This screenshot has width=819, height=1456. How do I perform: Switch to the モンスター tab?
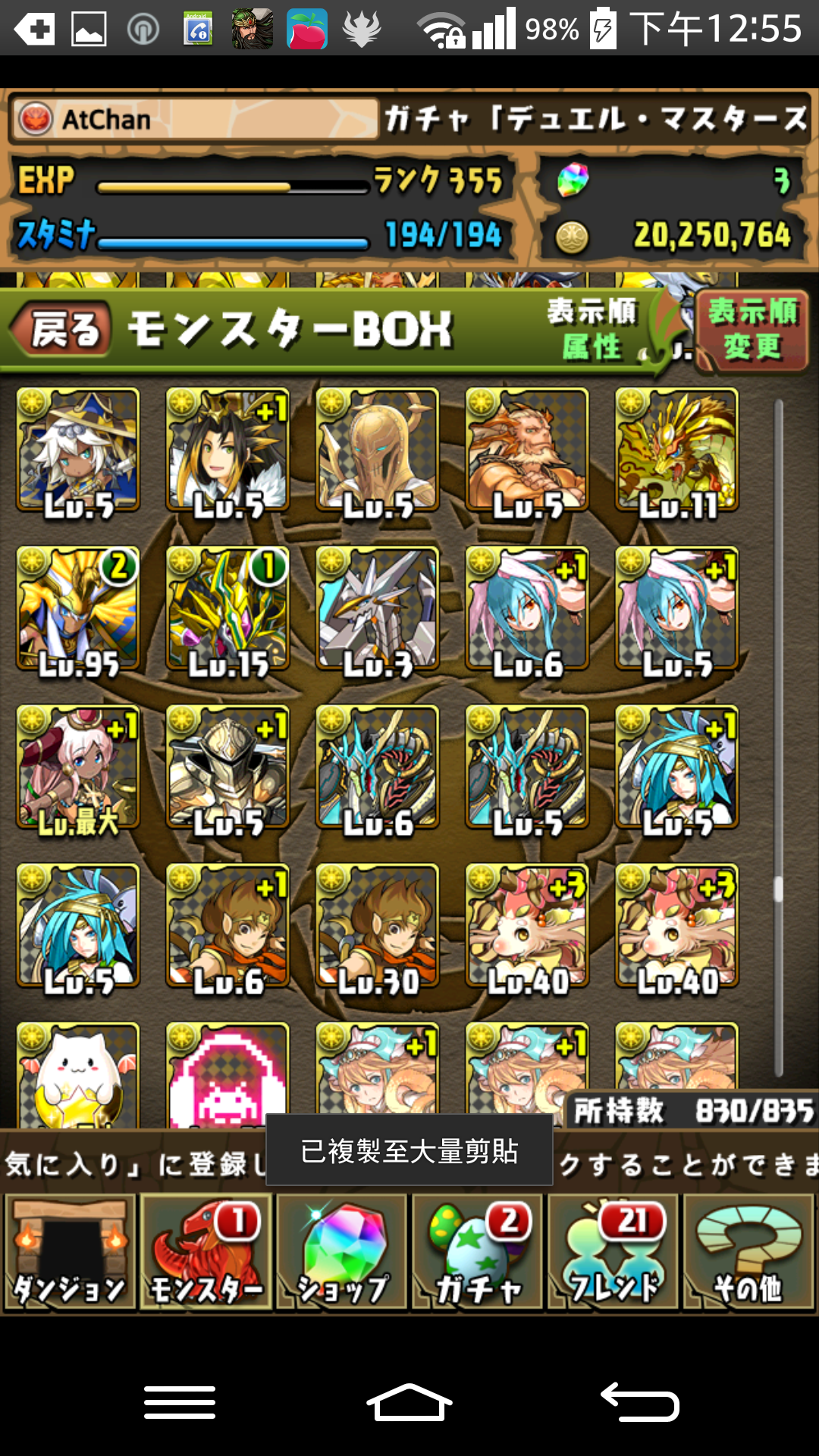206,1253
